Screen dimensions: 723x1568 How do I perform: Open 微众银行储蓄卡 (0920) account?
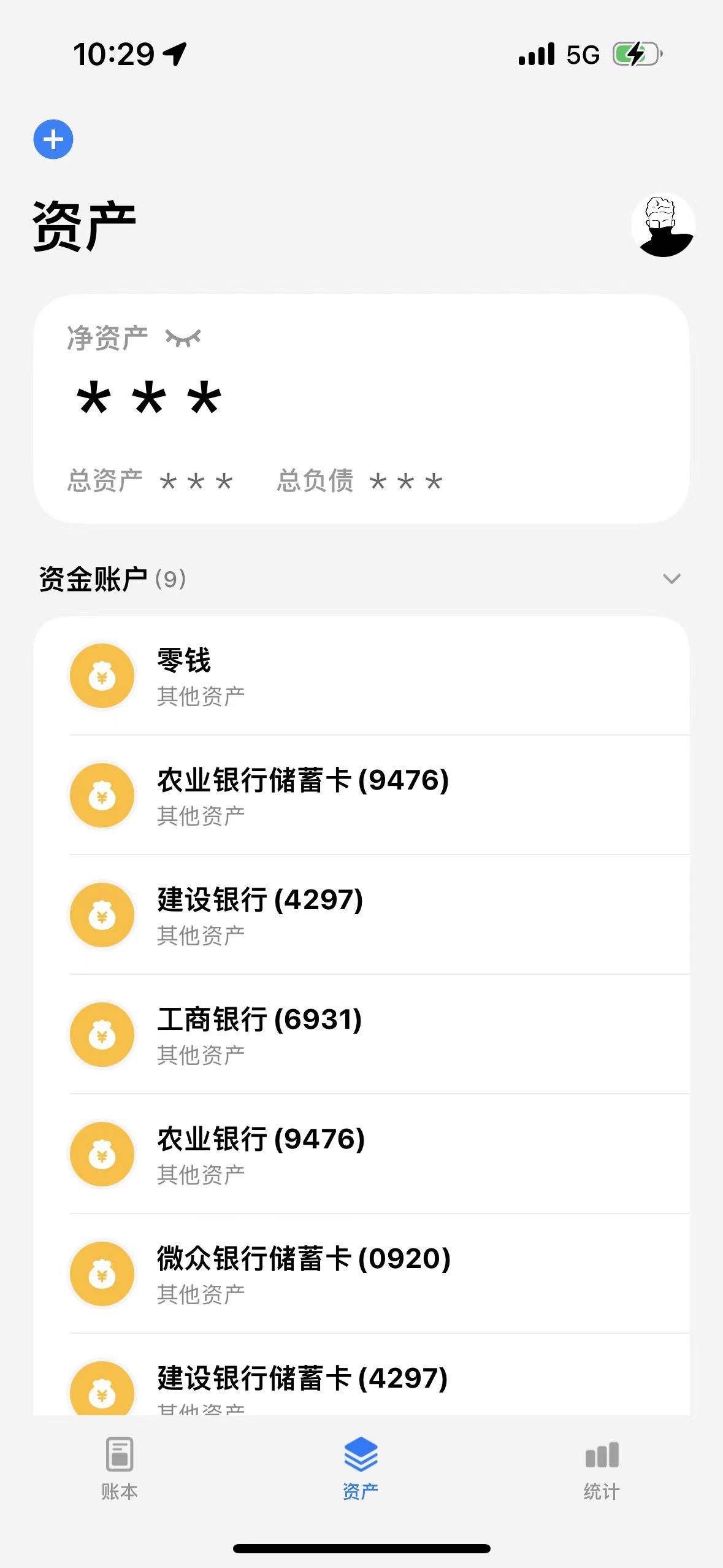pyautogui.click(x=362, y=1274)
